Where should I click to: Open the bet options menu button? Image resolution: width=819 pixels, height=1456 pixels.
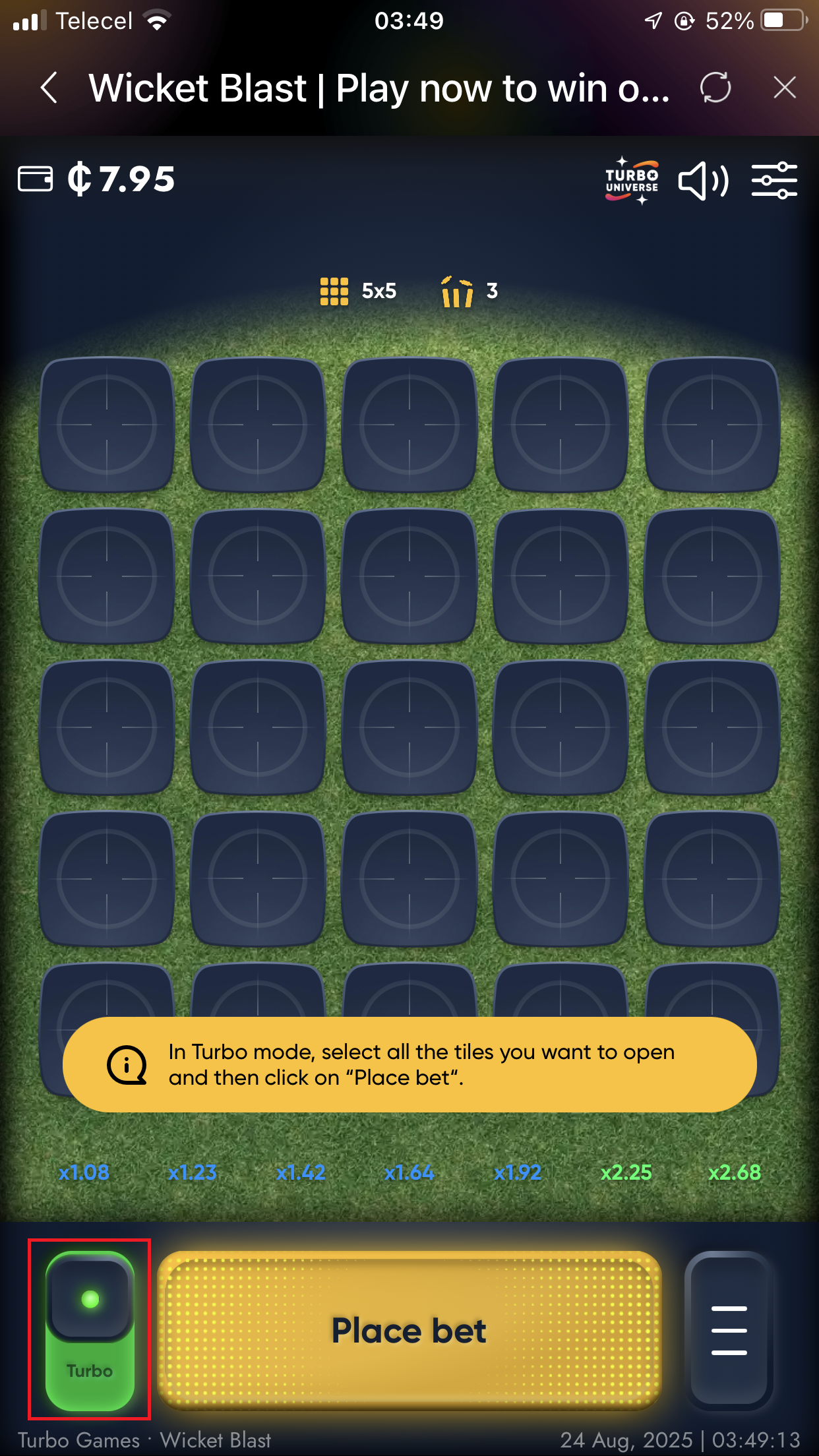tap(729, 1329)
